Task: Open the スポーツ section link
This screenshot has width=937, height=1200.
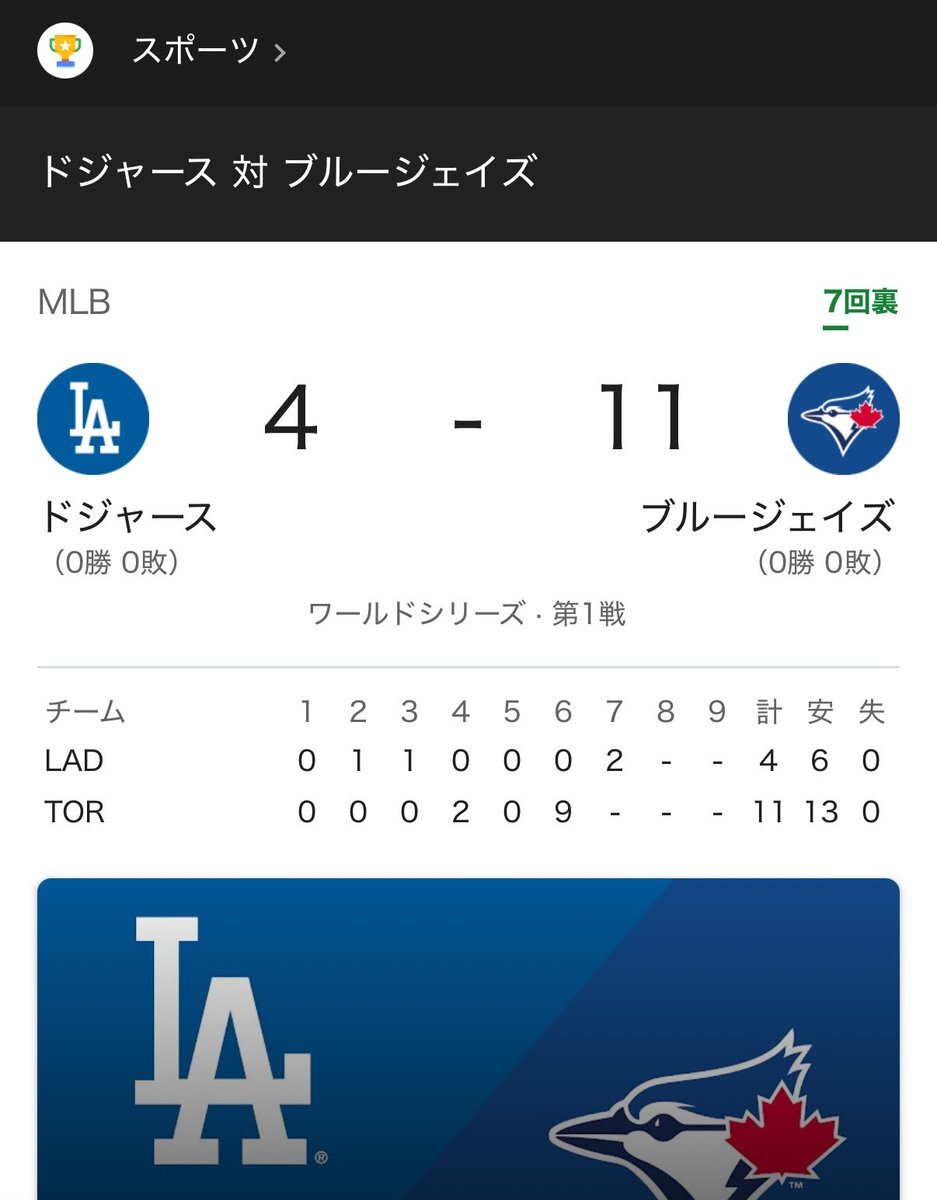Action: pos(196,50)
